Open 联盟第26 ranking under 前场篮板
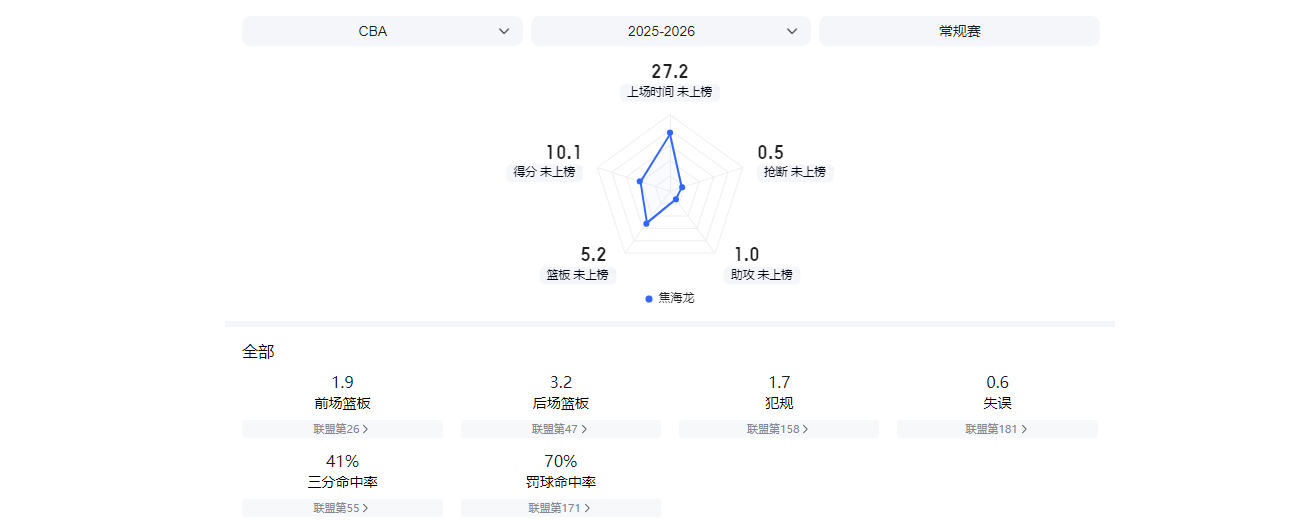1314x522 pixels. point(341,429)
